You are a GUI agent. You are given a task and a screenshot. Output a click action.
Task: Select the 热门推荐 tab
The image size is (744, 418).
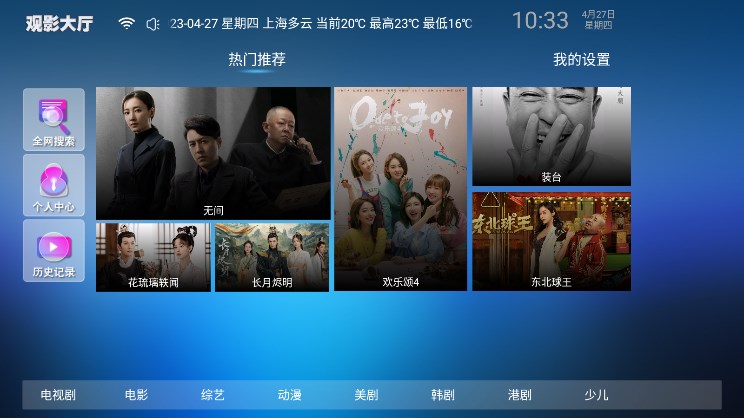pos(257,60)
